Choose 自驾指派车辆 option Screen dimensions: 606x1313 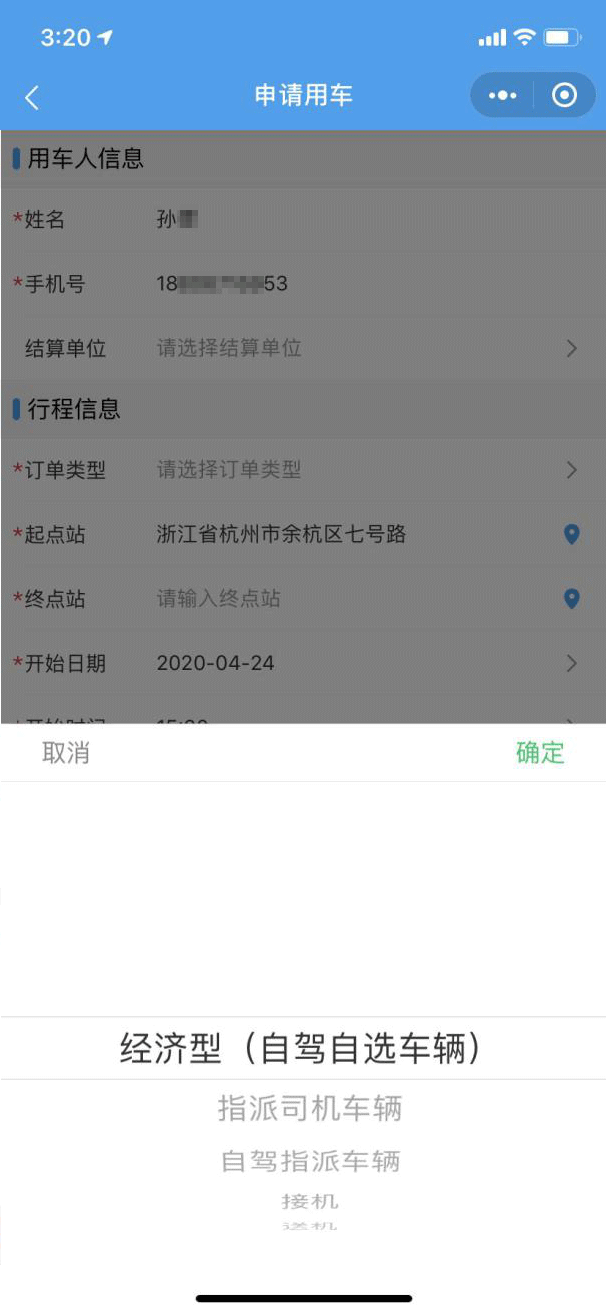click(x=310, y=1161)
